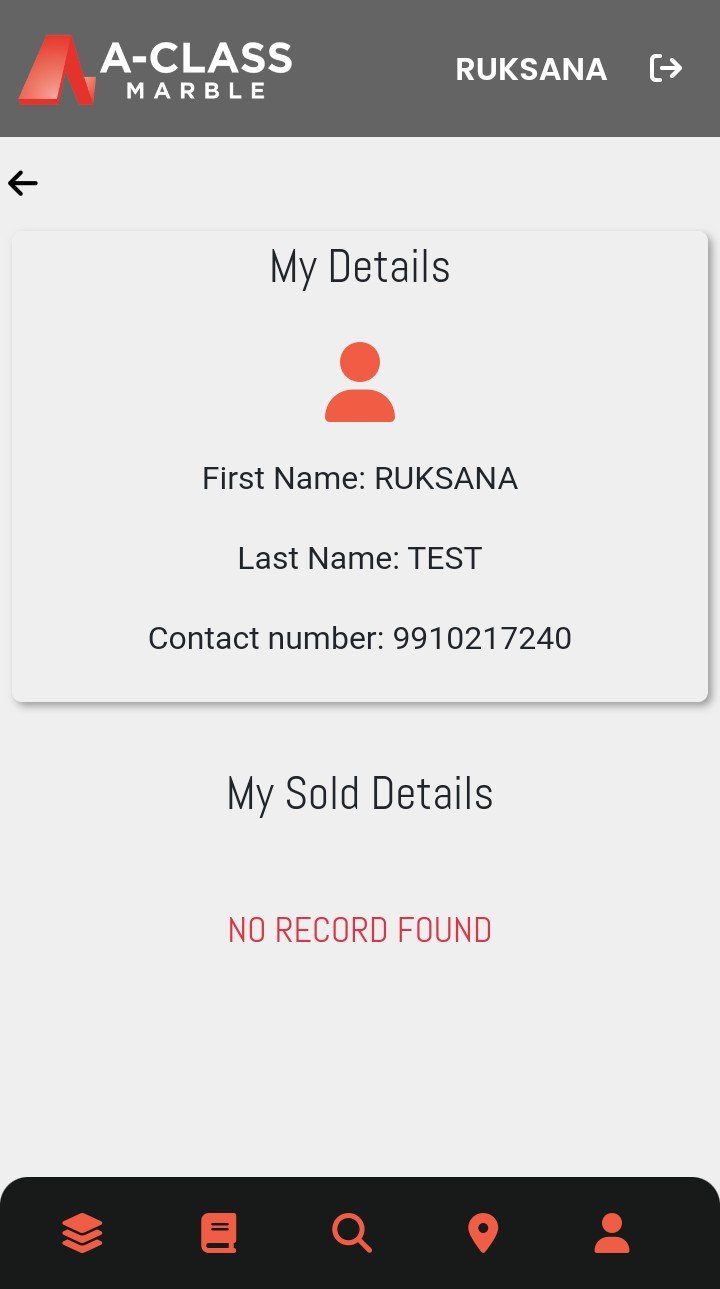
Task: Switch to the search tab
Action: tap(352, 1233)
